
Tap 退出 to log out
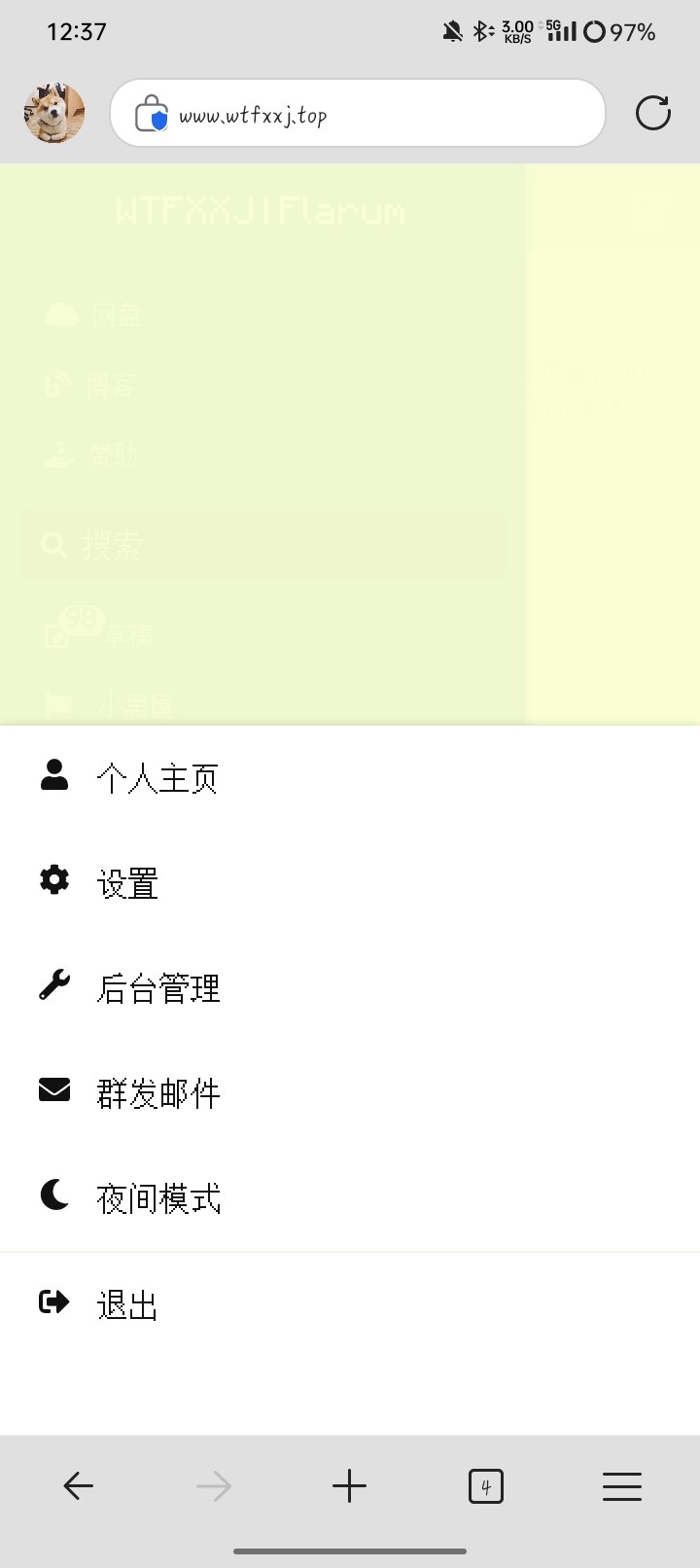pos(350,1303)
